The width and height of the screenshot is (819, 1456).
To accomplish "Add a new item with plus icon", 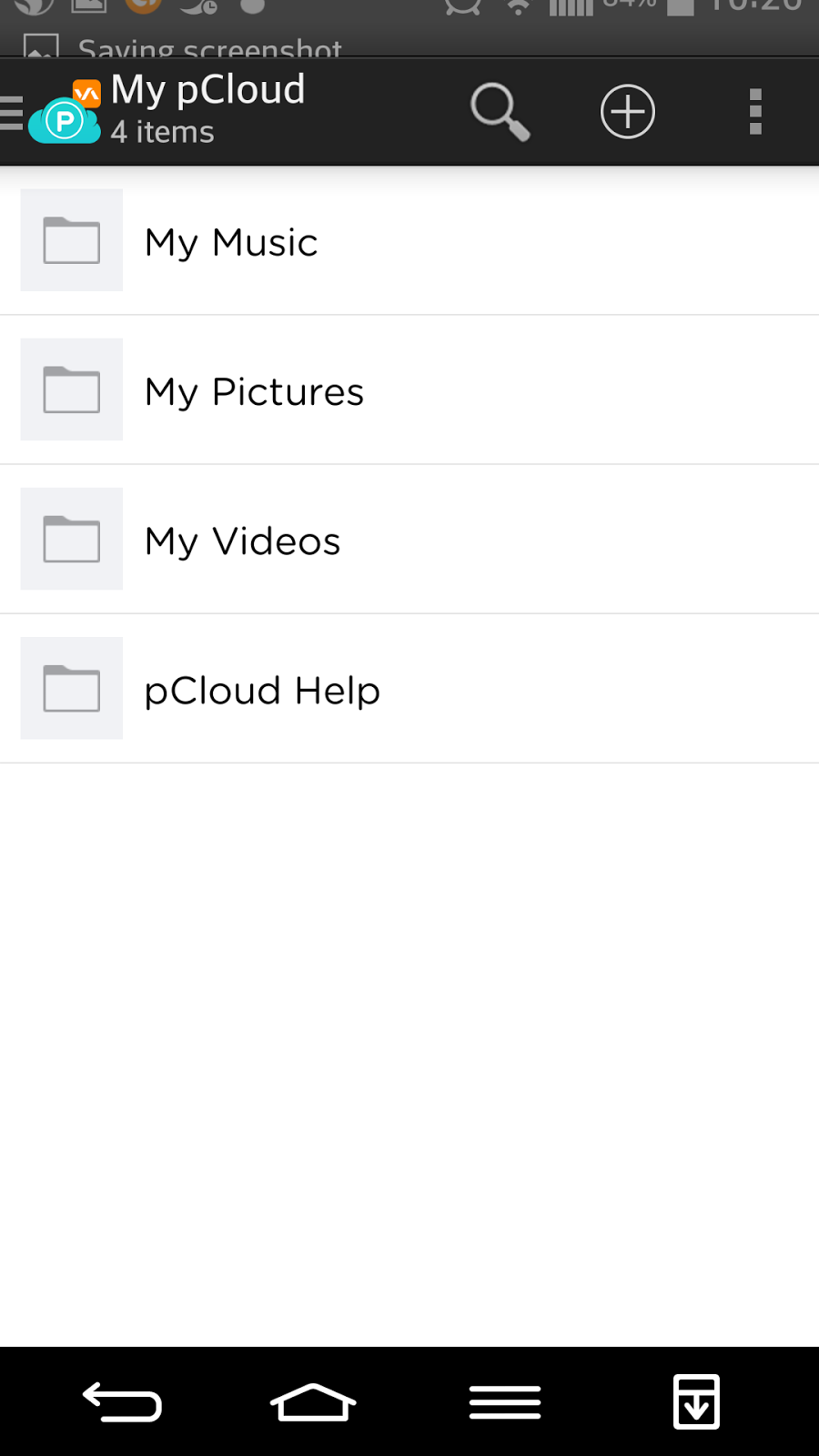I will click(x=628, y=112).
